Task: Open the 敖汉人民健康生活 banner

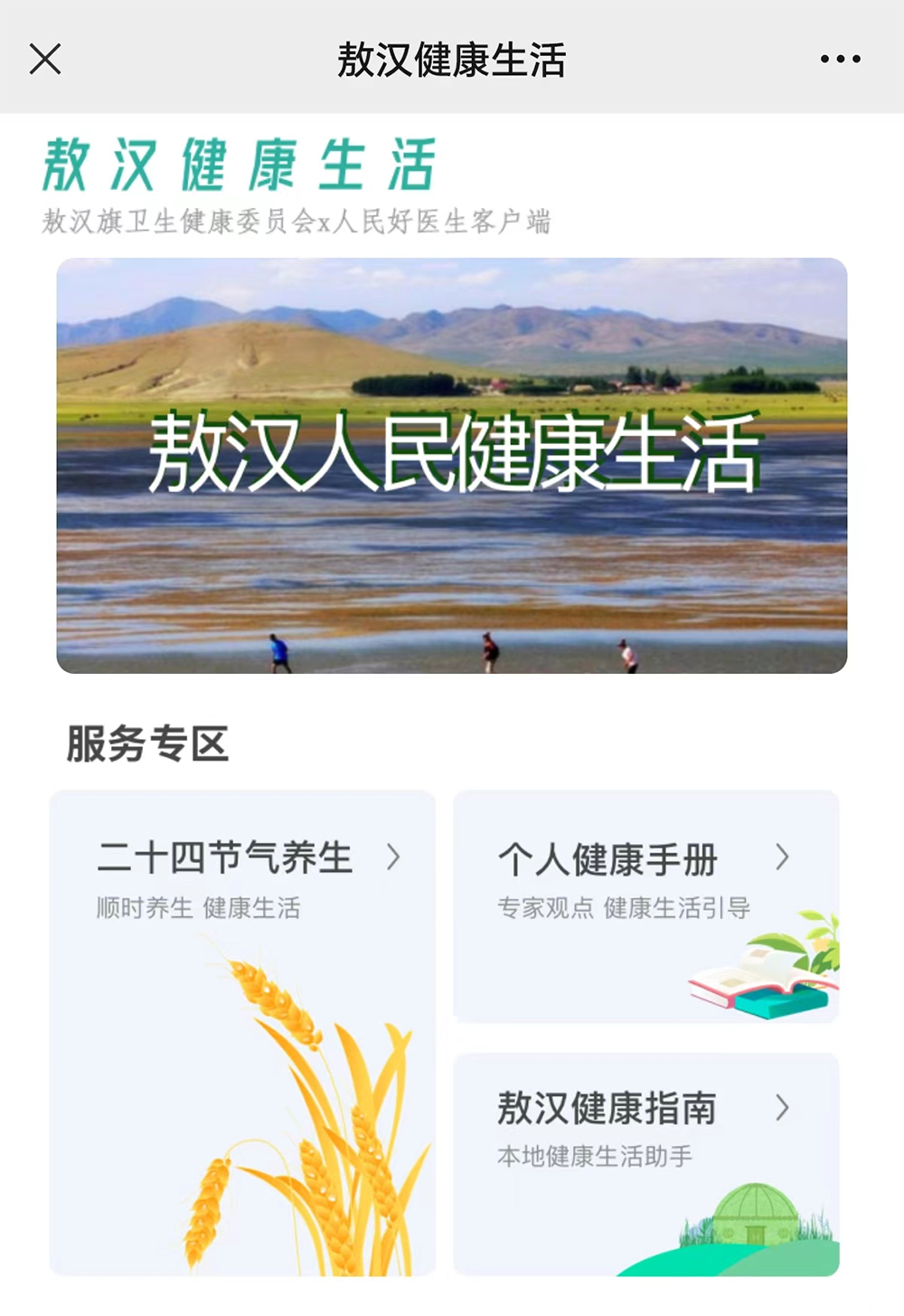Action: click(452, 465)
